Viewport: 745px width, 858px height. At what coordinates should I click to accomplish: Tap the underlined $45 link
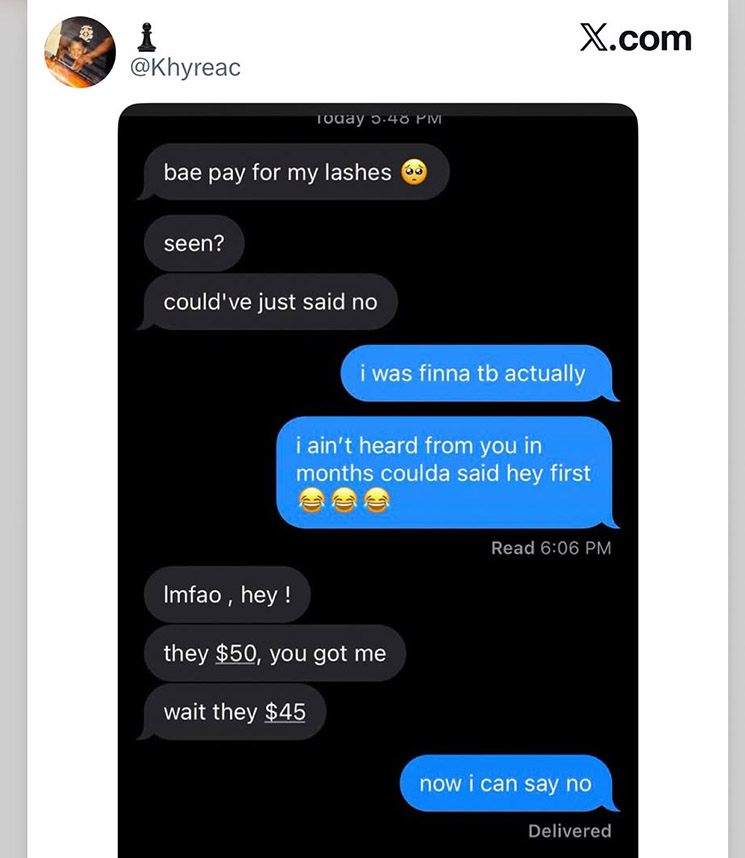pos(284,712)
